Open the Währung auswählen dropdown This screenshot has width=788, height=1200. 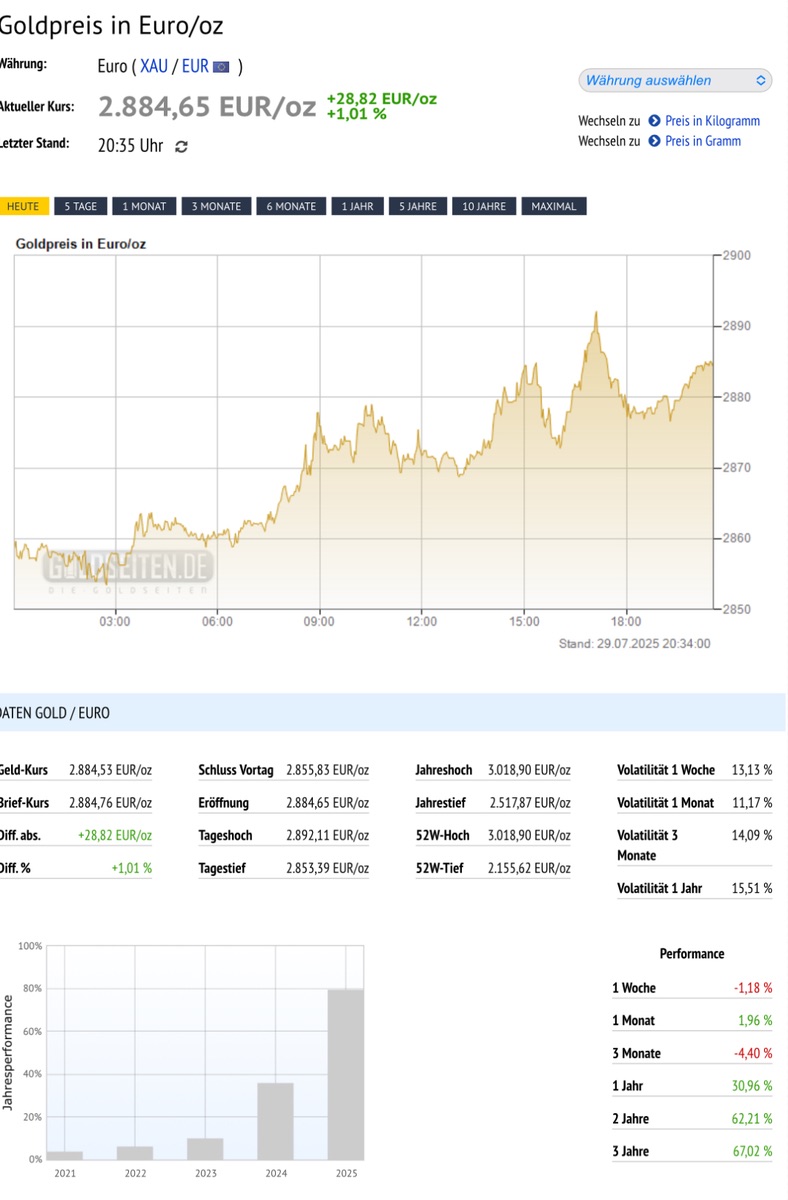[675, 80]
